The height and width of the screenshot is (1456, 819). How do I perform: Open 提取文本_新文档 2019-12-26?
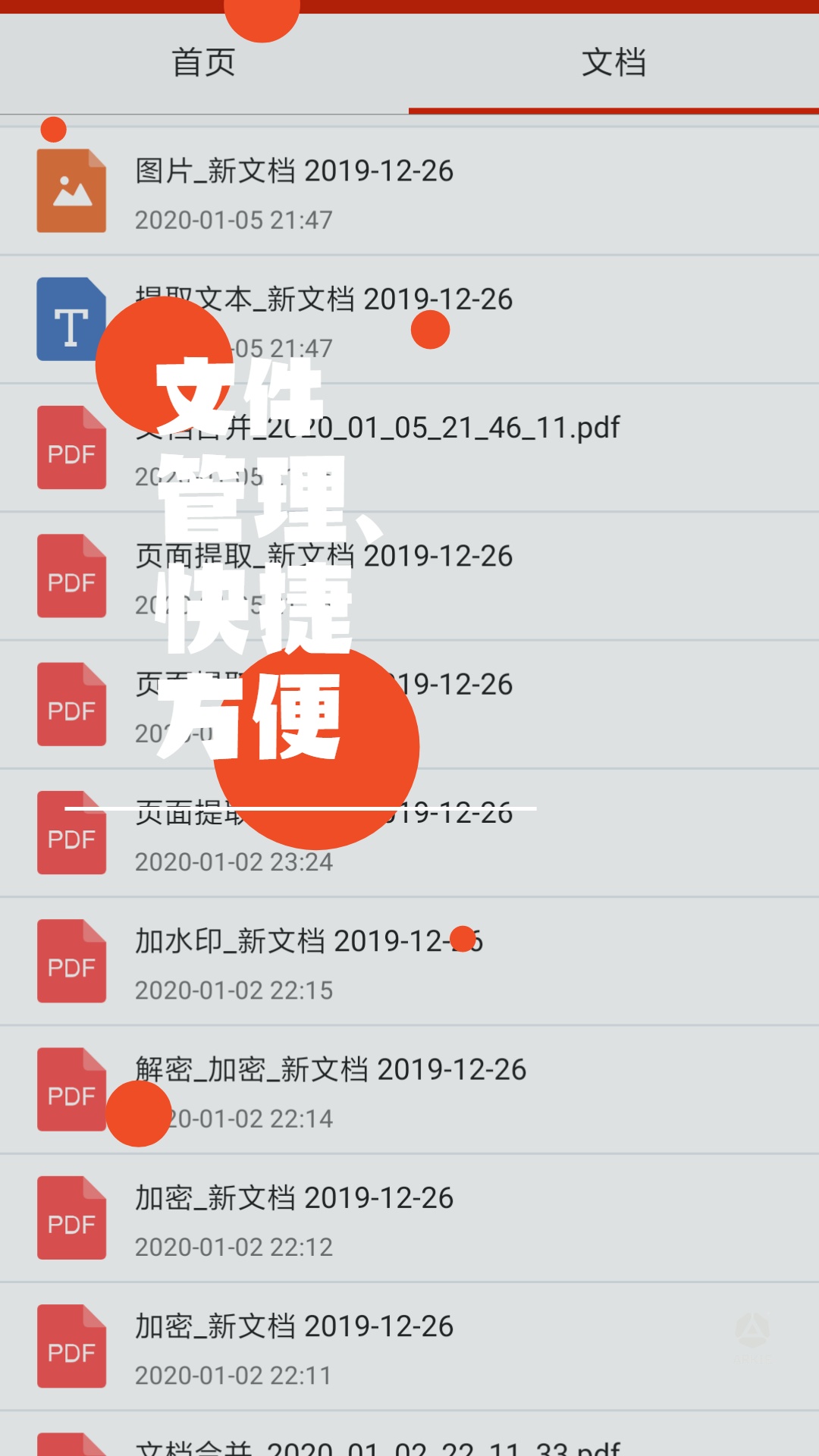(x=324, y=300)
